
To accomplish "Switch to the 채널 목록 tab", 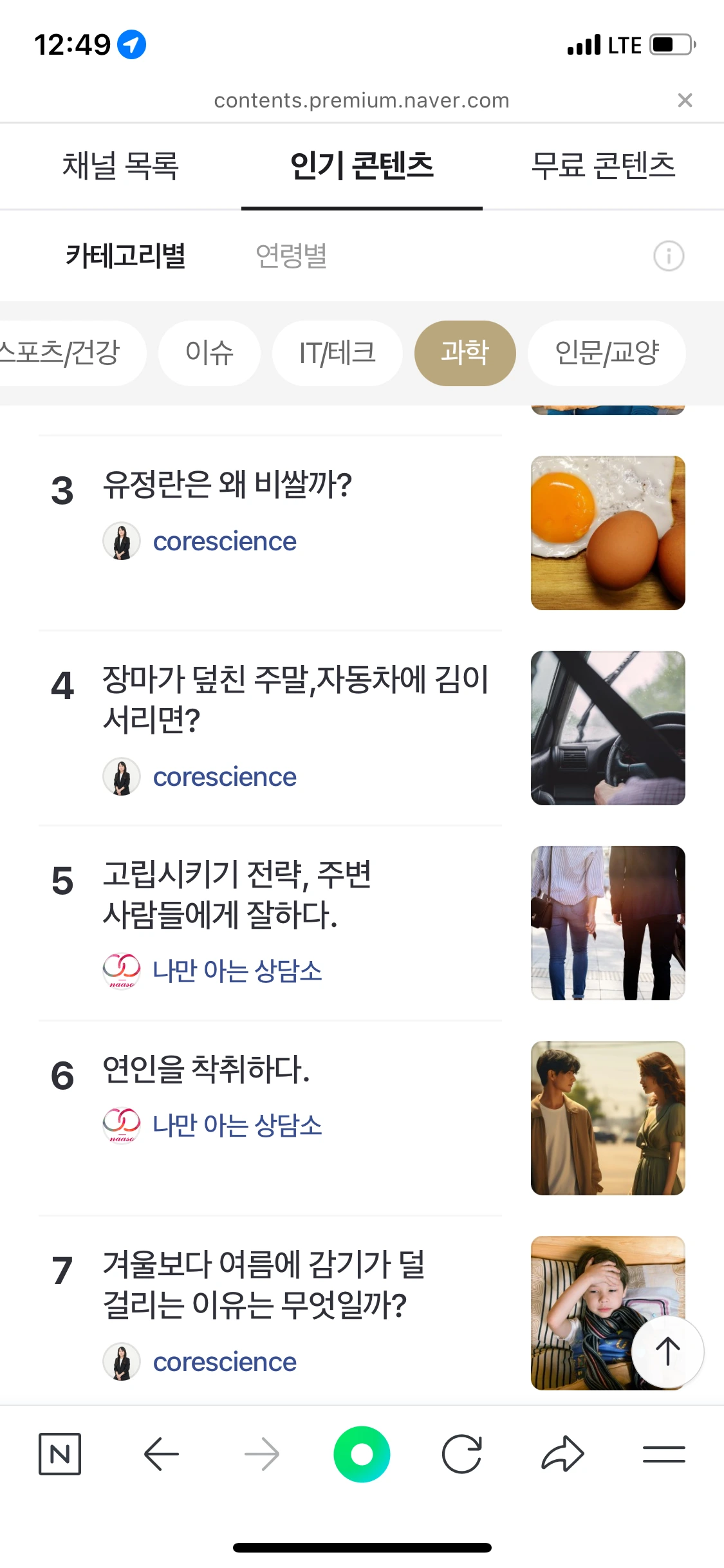I will tap(120, 165).
